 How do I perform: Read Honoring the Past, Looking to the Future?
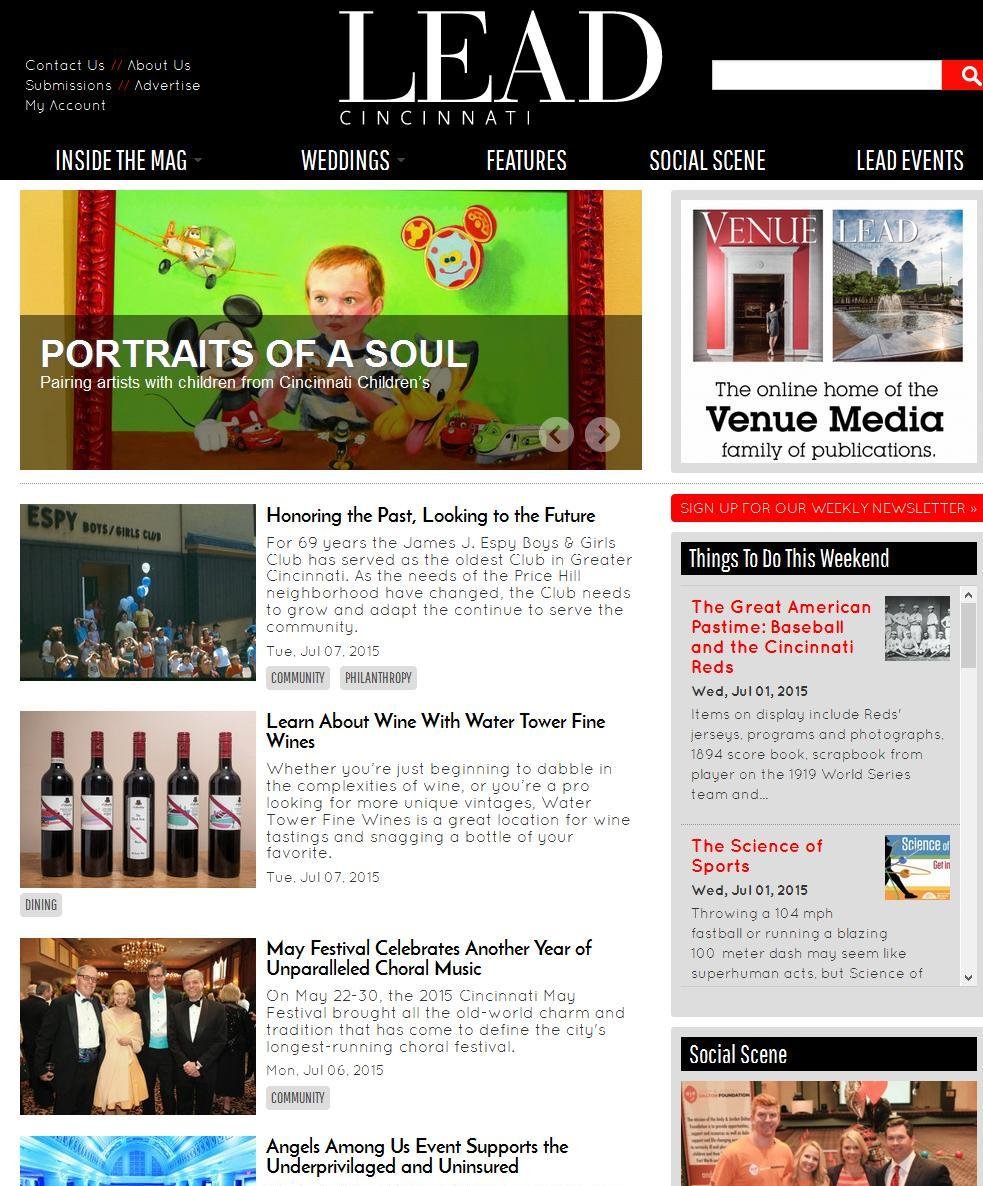coord(430,516)
